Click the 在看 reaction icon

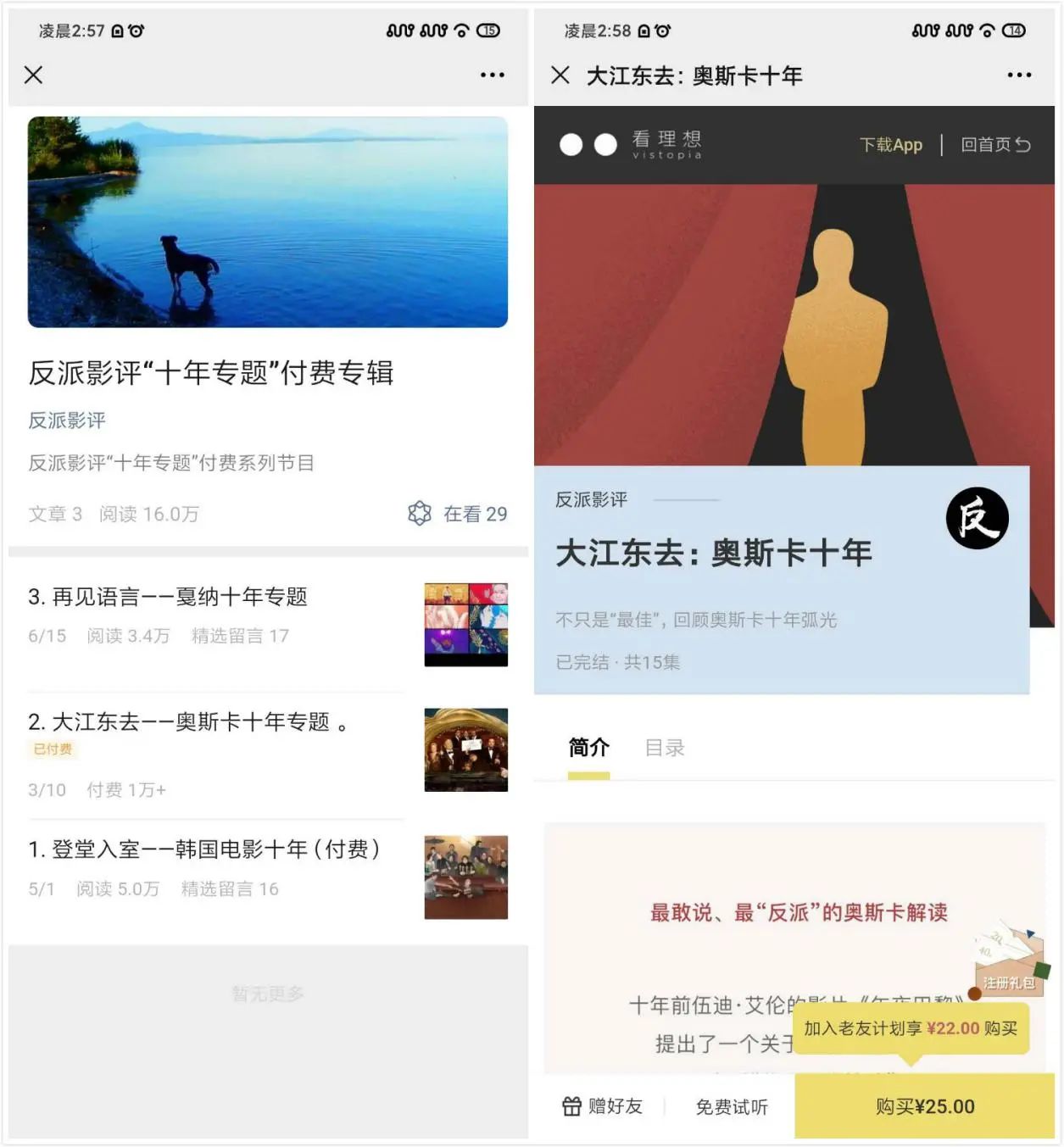[417, 514]
